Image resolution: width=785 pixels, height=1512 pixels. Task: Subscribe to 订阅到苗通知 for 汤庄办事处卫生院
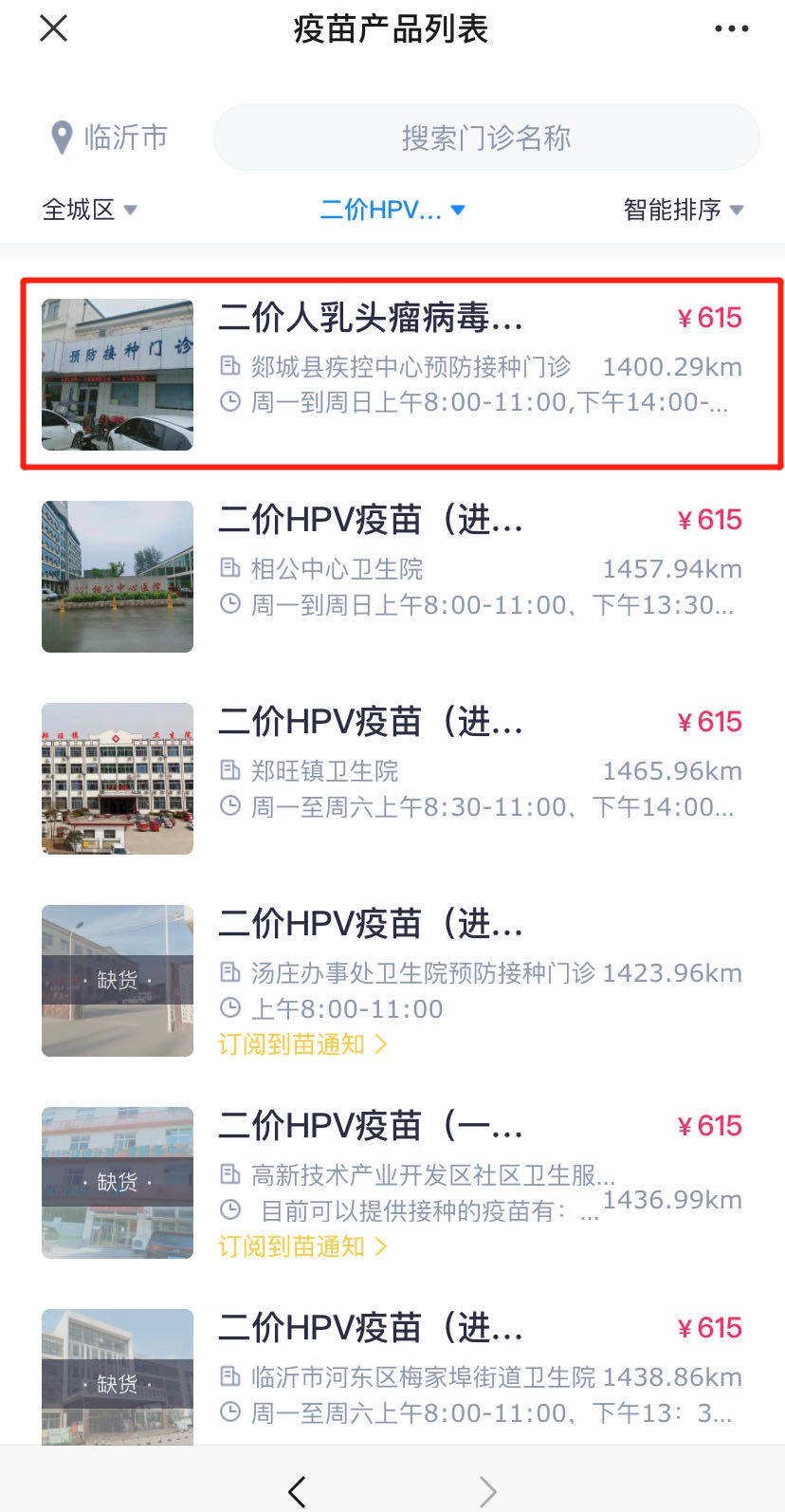tap(302, 1044)
